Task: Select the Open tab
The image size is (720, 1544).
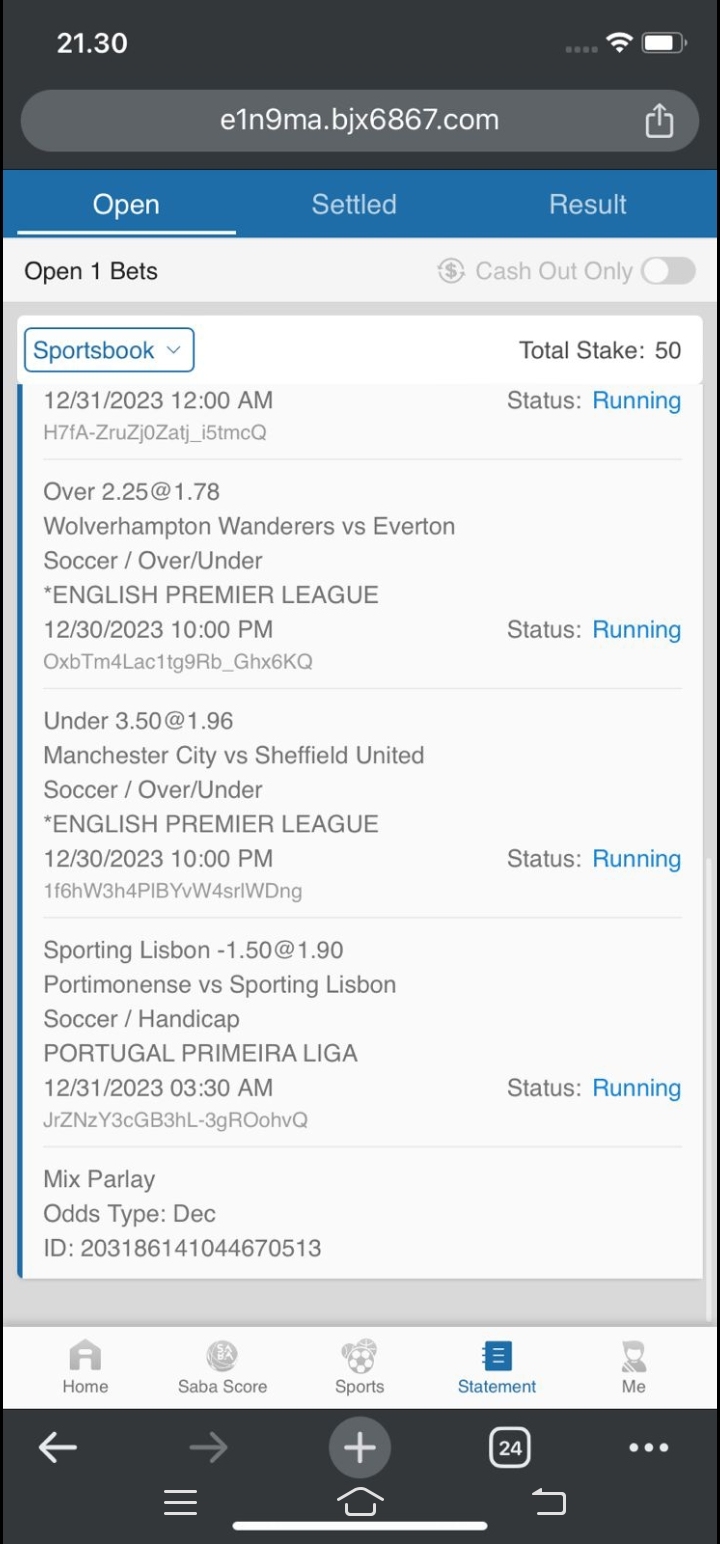Action: (126, 205)
